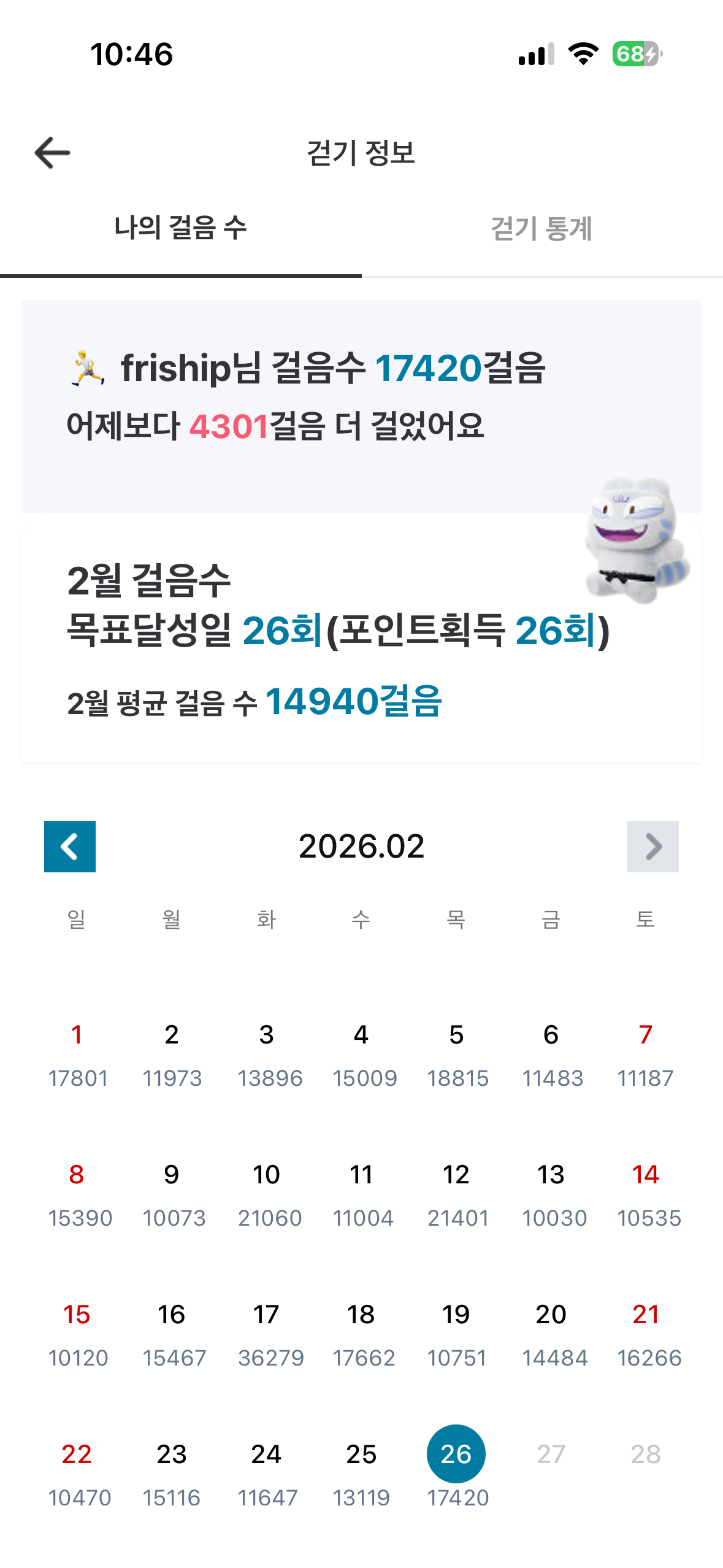The image size is (723, 1568).
Task: Go back from 걷기 정보 screen
Action: 53,153
